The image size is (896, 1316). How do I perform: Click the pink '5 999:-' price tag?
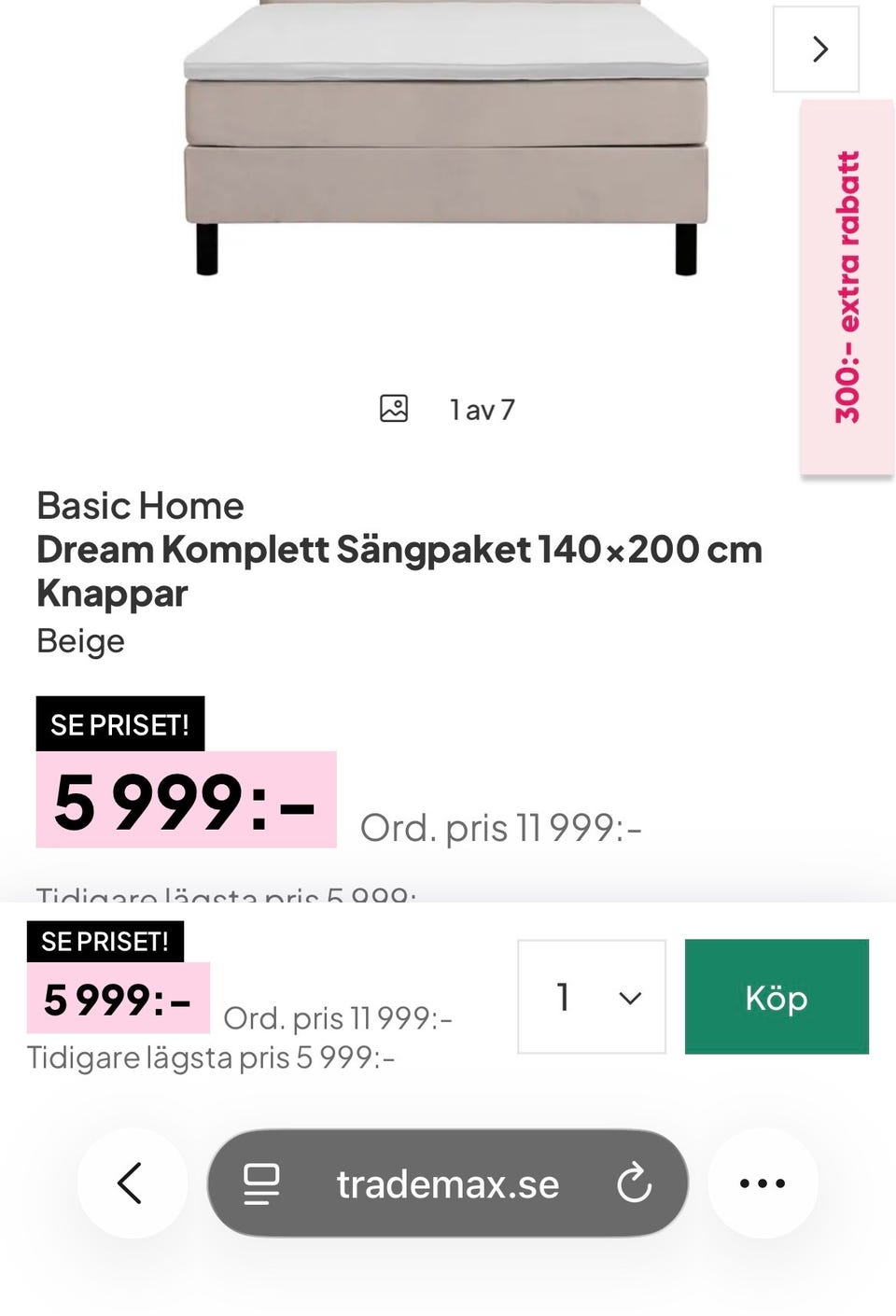[185, 801]
